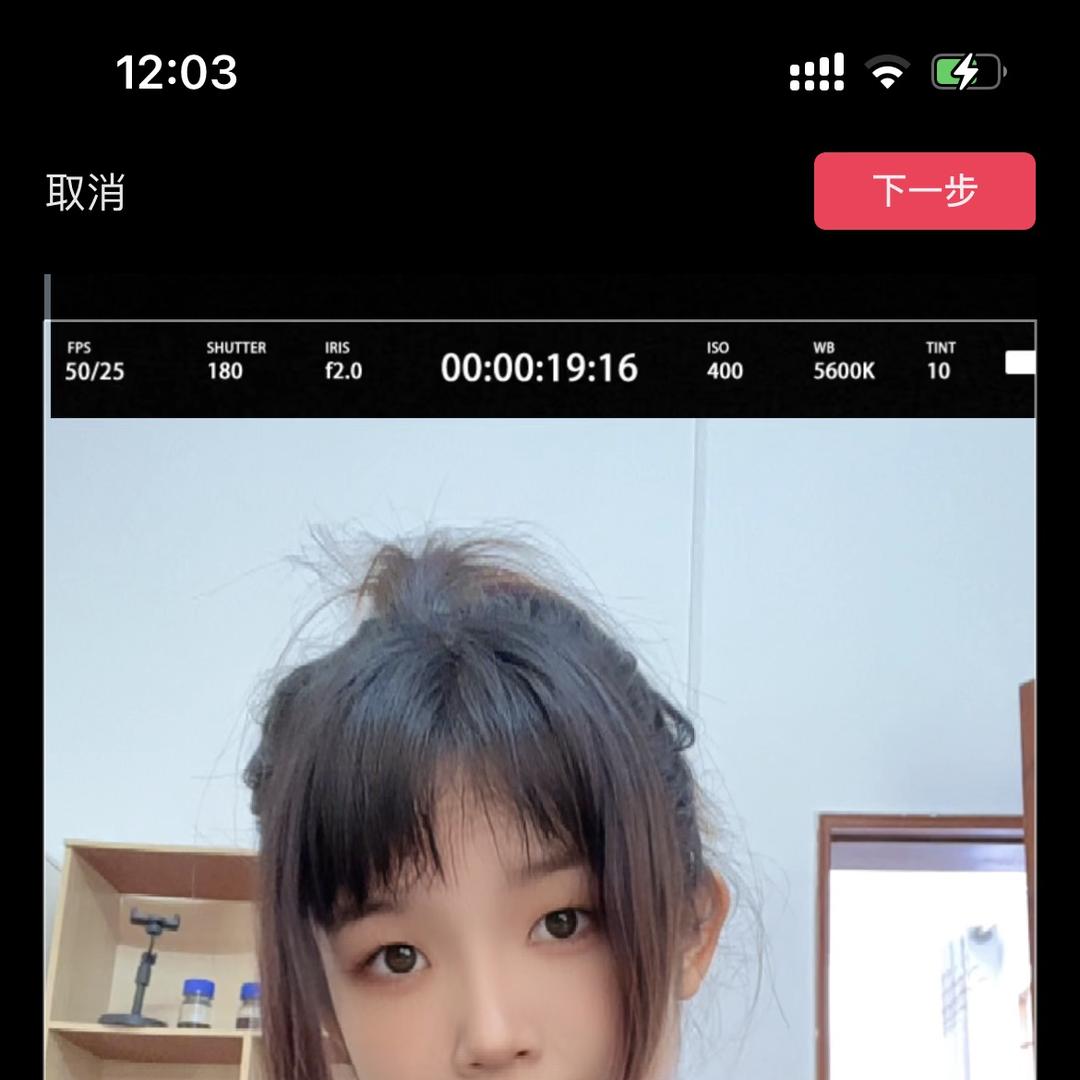Proceed with the 下一步 button
1080x1080 pixels.
click(x=924, y=191)
